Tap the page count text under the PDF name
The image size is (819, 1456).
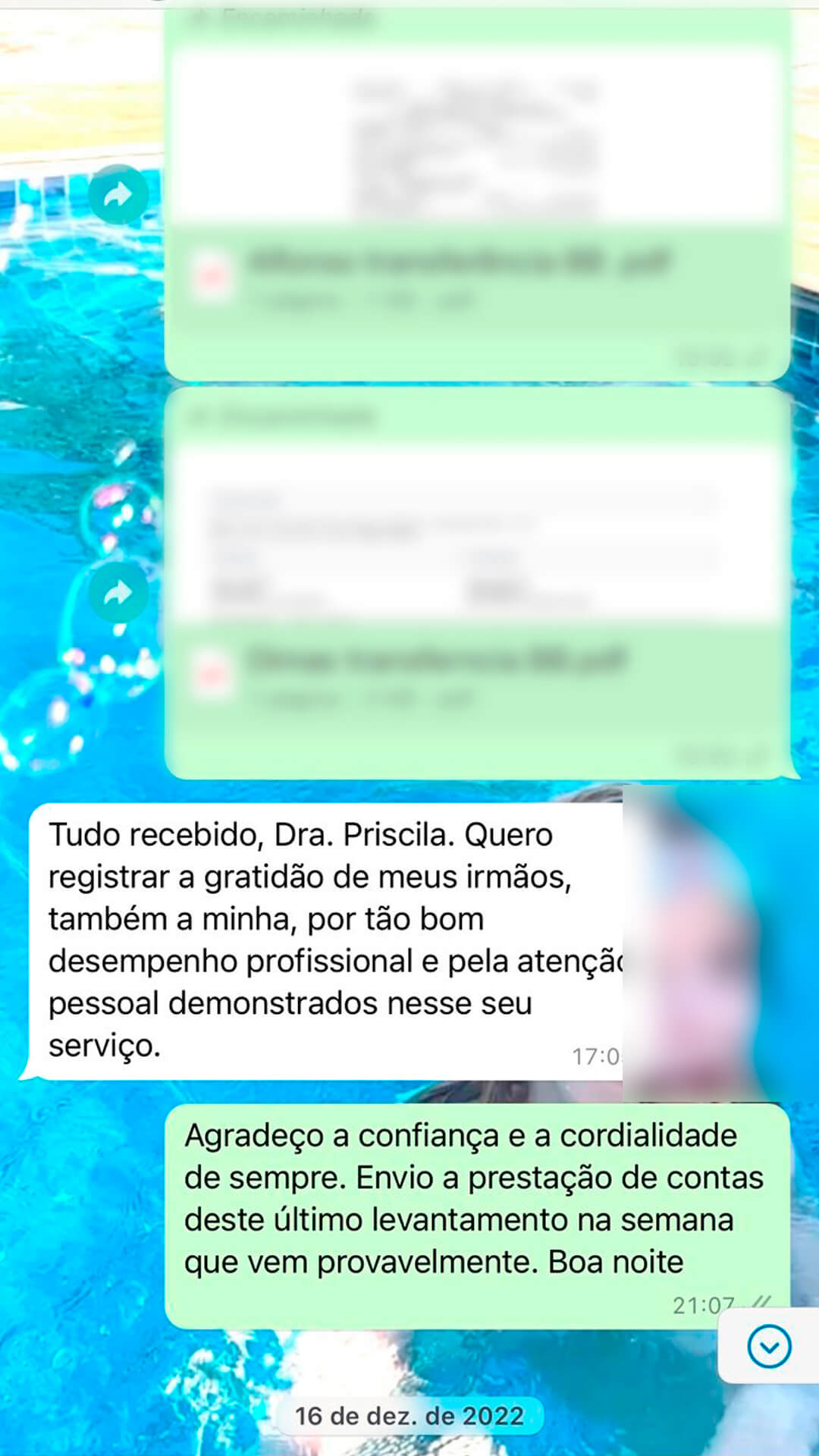pyautogui.click(x=326, y=300)
